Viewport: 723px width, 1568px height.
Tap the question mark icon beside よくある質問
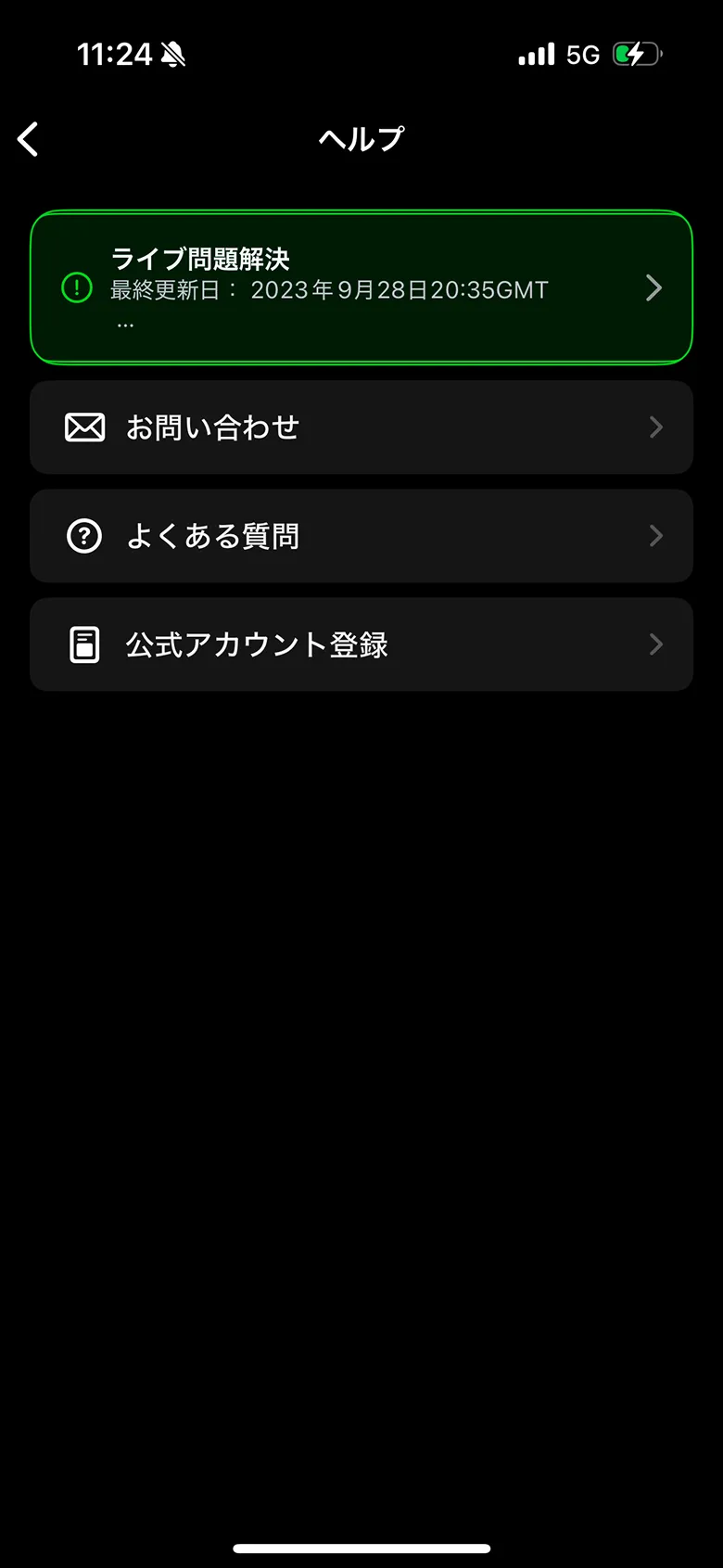[84, 536]
